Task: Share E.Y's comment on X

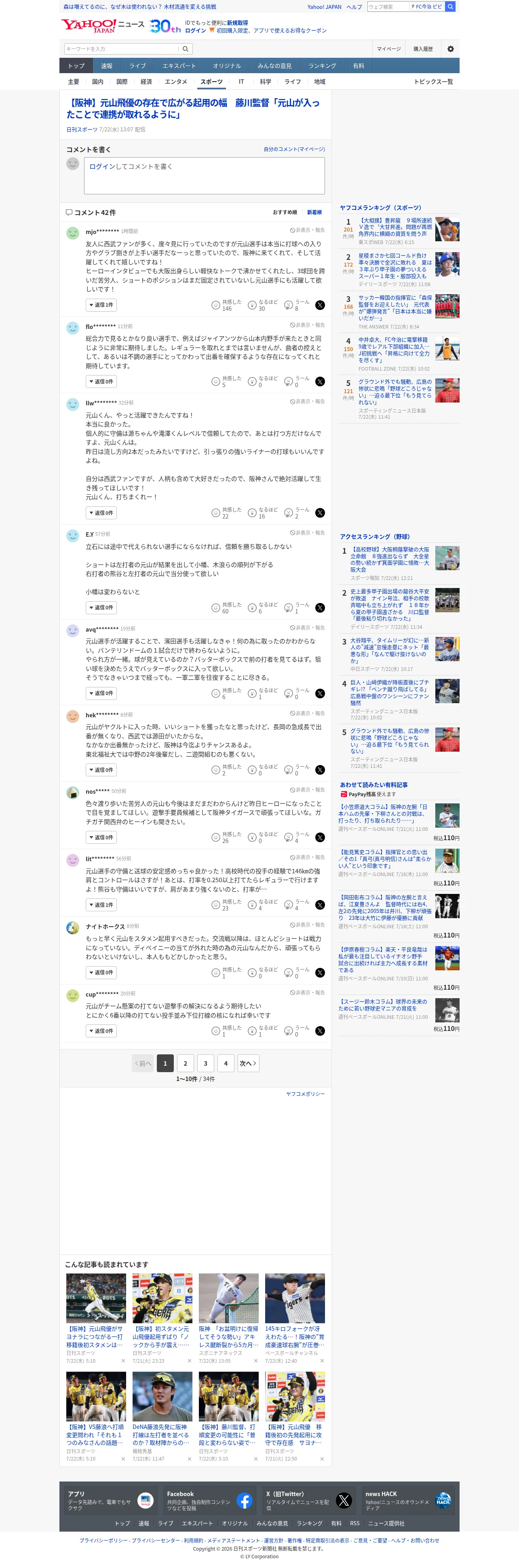Action: click(320, 607)
